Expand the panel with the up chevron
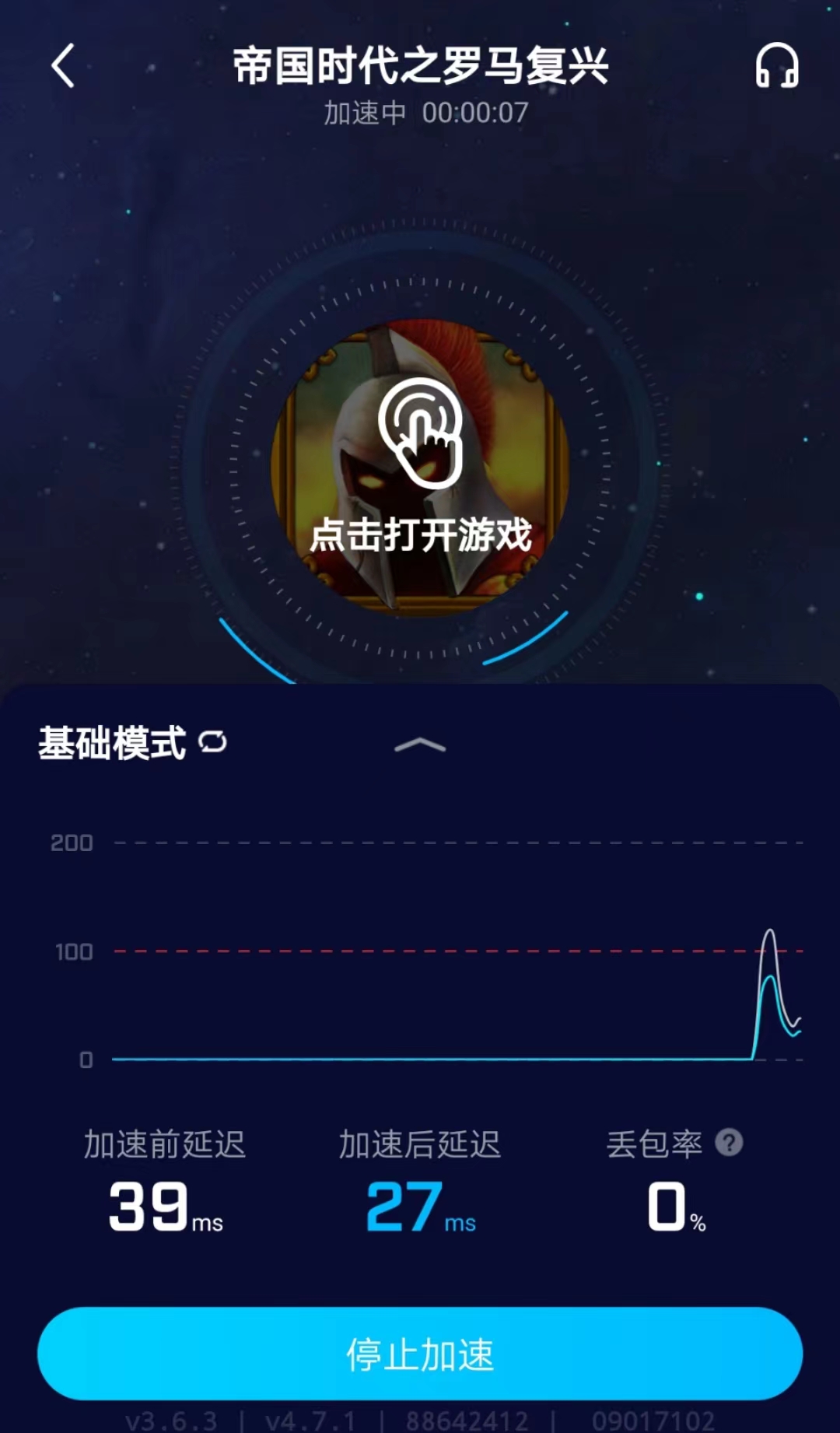 pyautogui.click(x=420, y=745)
